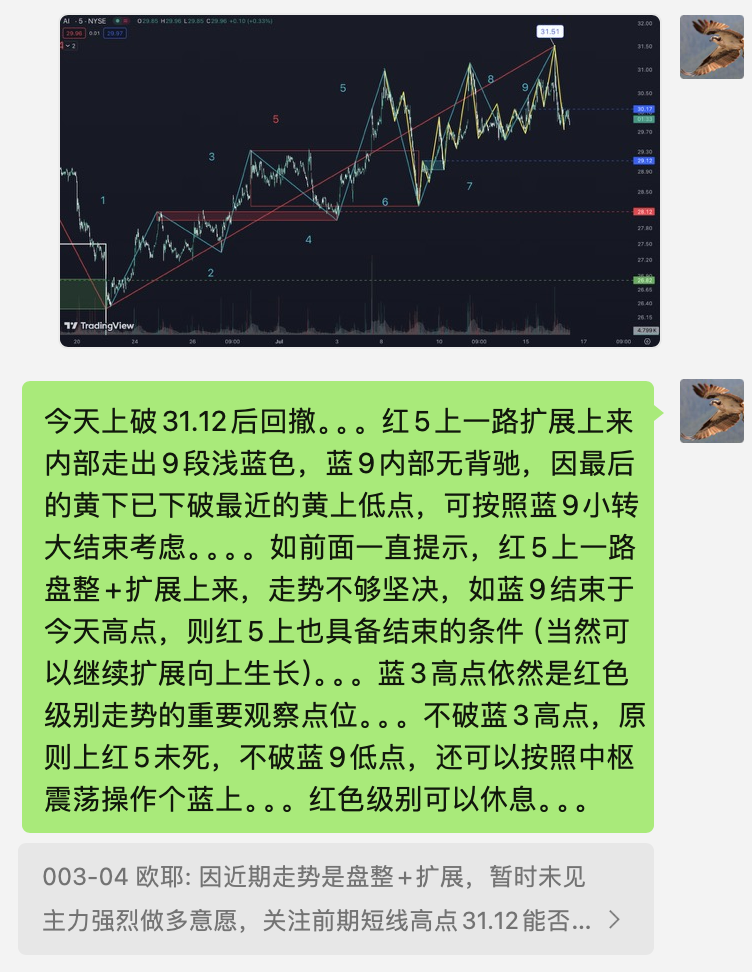Open the dropdown arrow next to the counter
752x972 pixels.
(66, 44)
